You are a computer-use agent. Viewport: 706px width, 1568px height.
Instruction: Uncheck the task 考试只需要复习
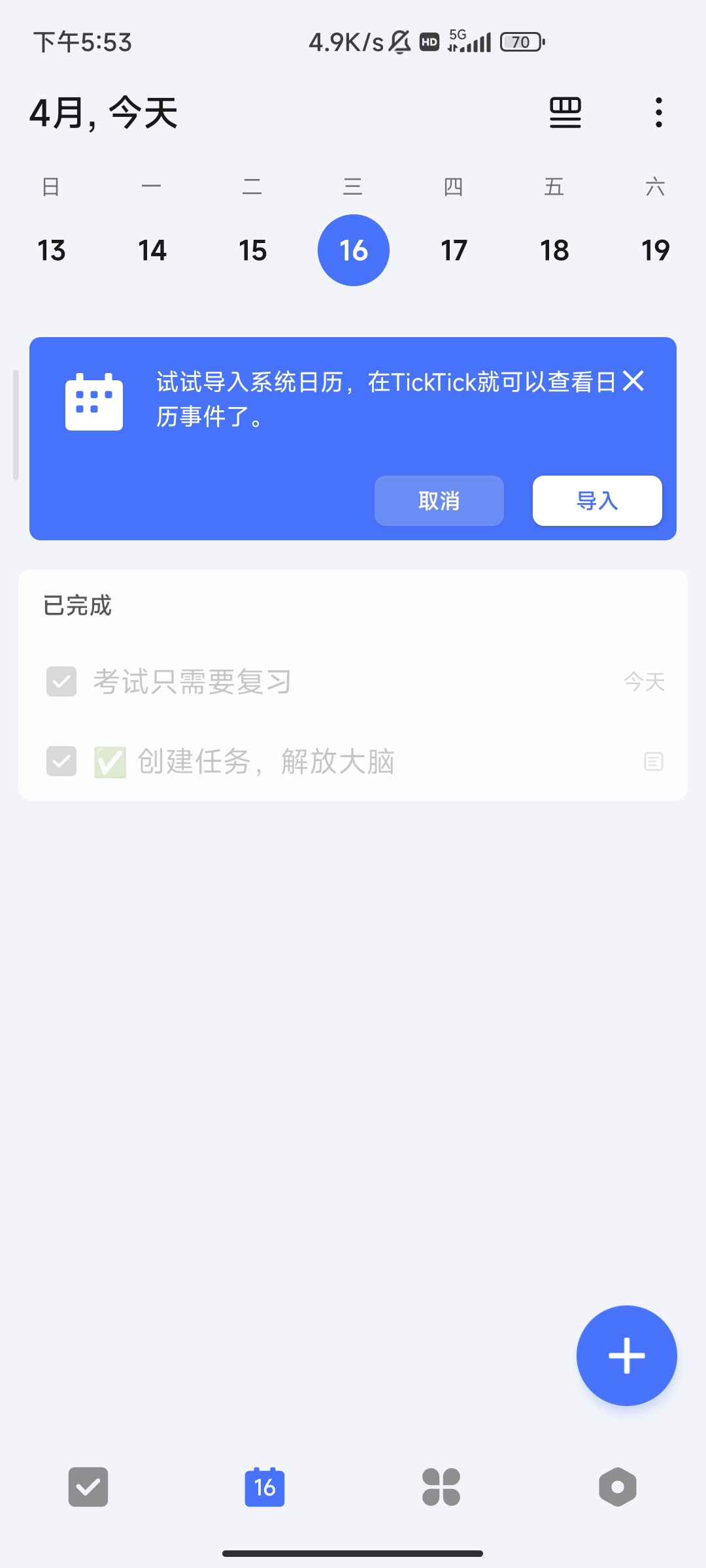[61, 681]
